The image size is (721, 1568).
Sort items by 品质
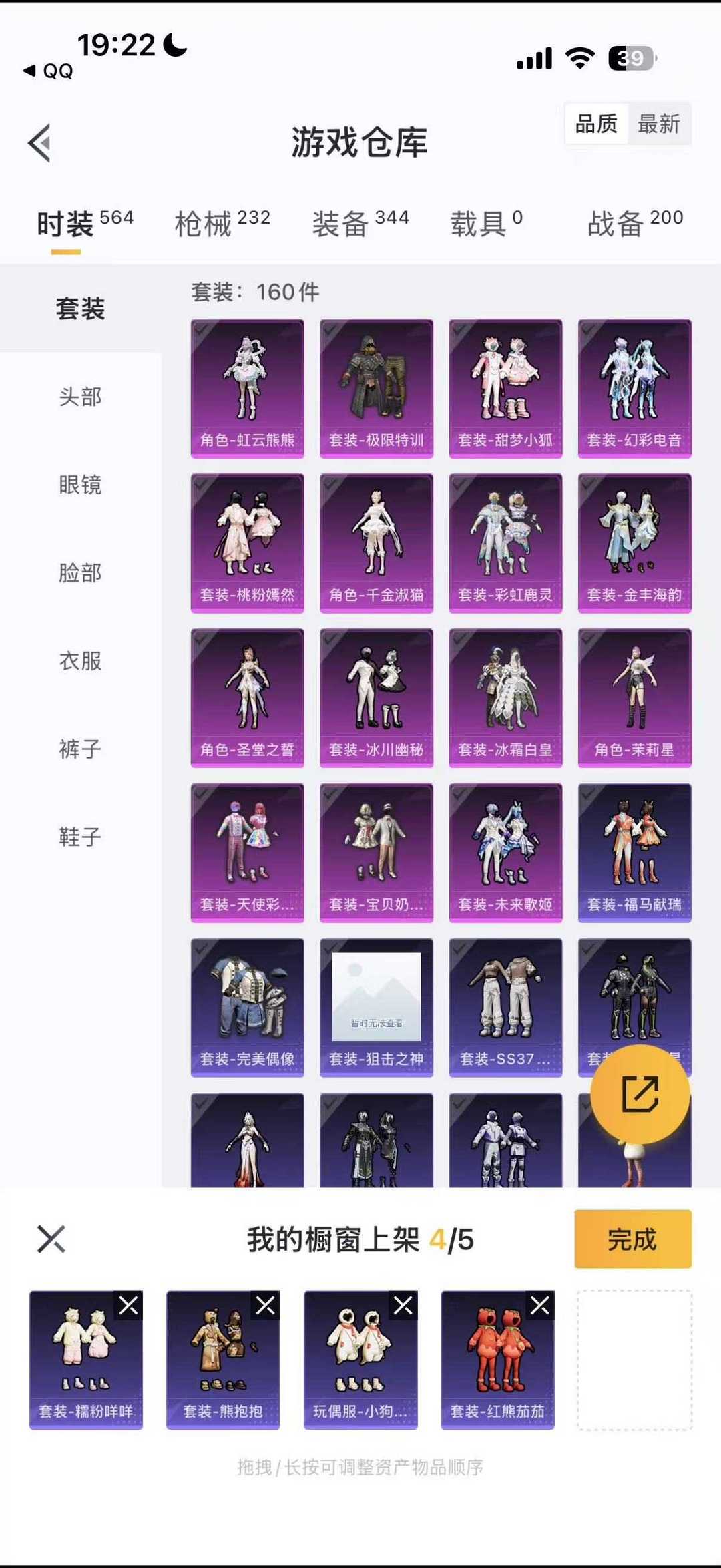coord(596,124)
